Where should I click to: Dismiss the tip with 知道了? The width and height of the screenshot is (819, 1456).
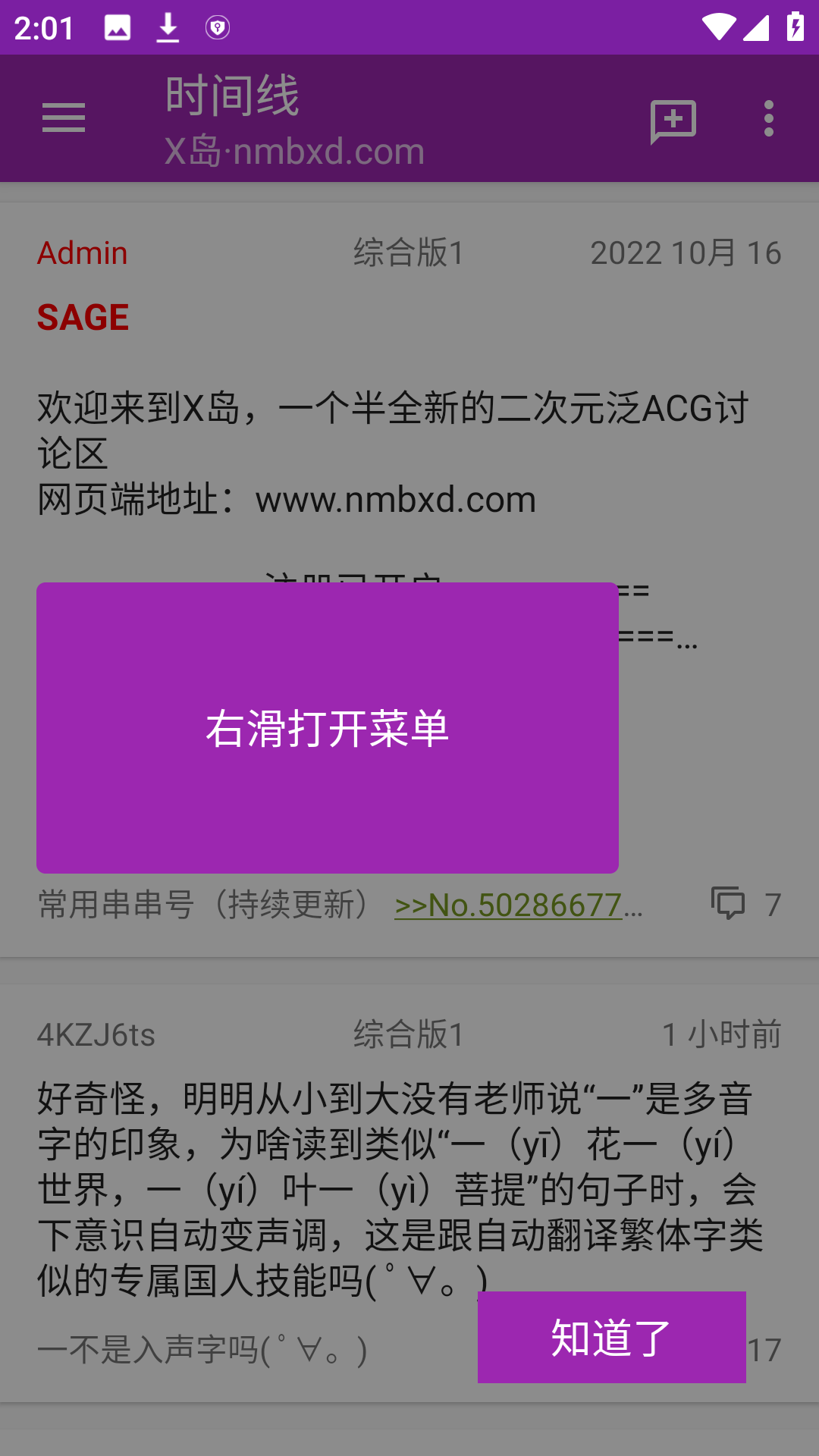[611, 1337]
